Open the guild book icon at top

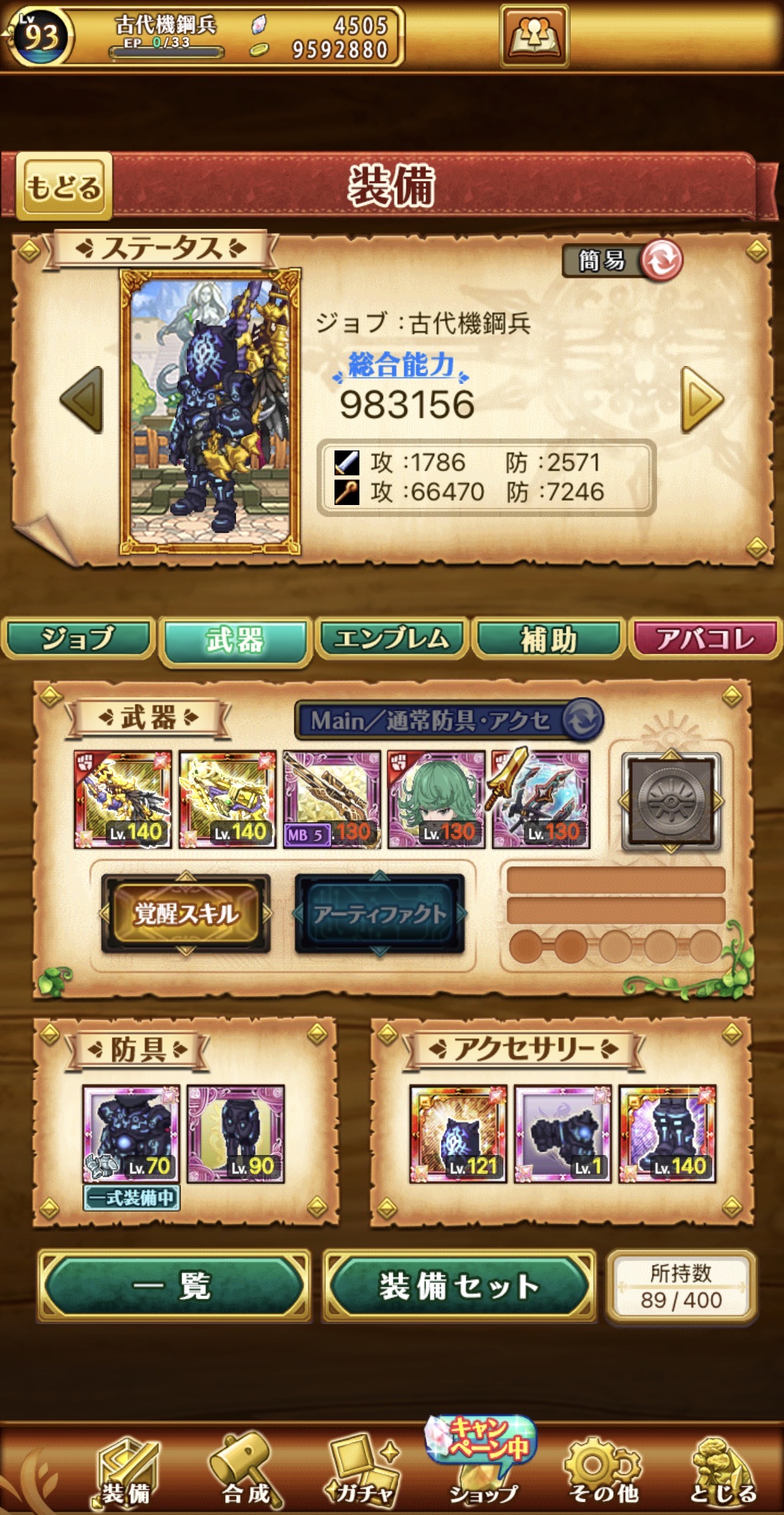tap(534, 36)
